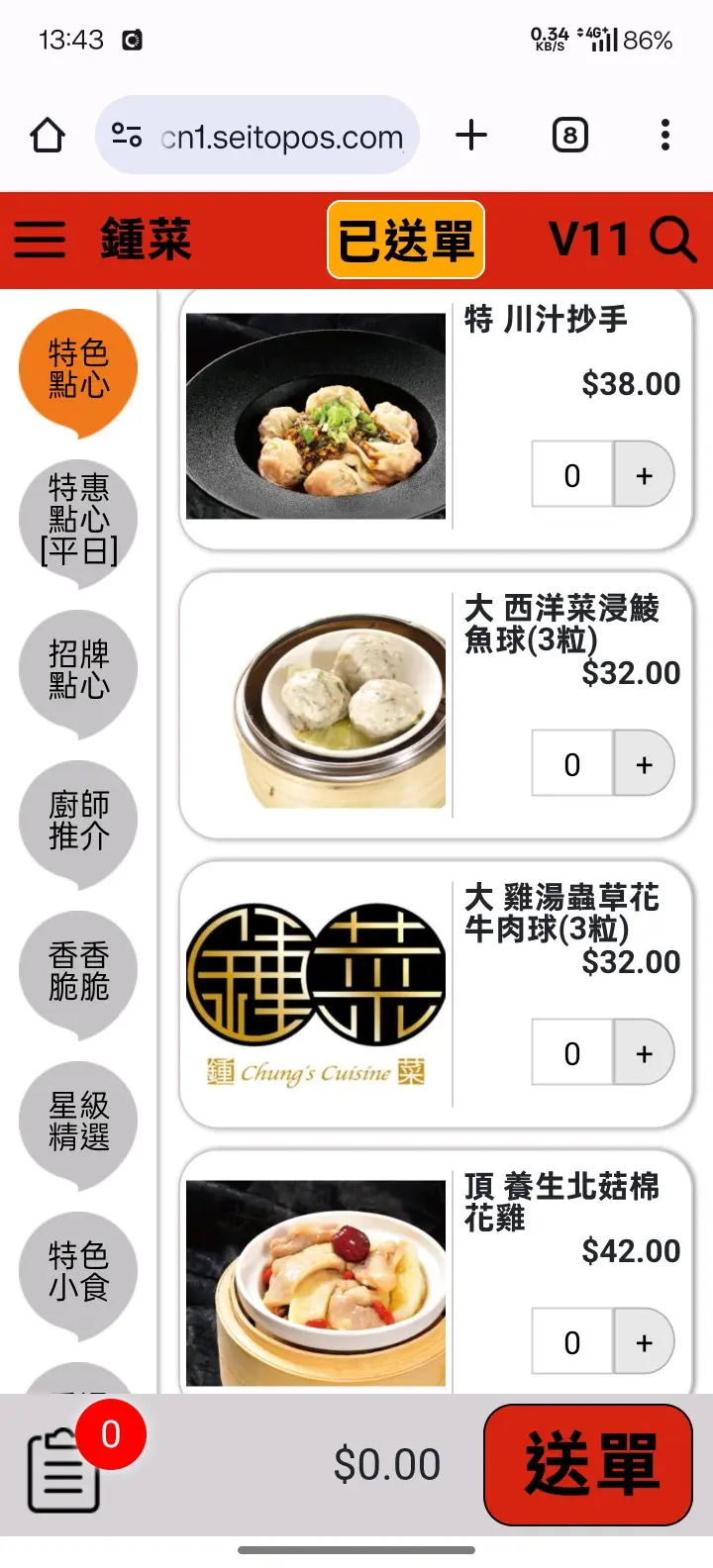Add one 川汁抄手 with its plus button
The width and height of the screenshot is (713, 1568).
[x=644, y=475]
